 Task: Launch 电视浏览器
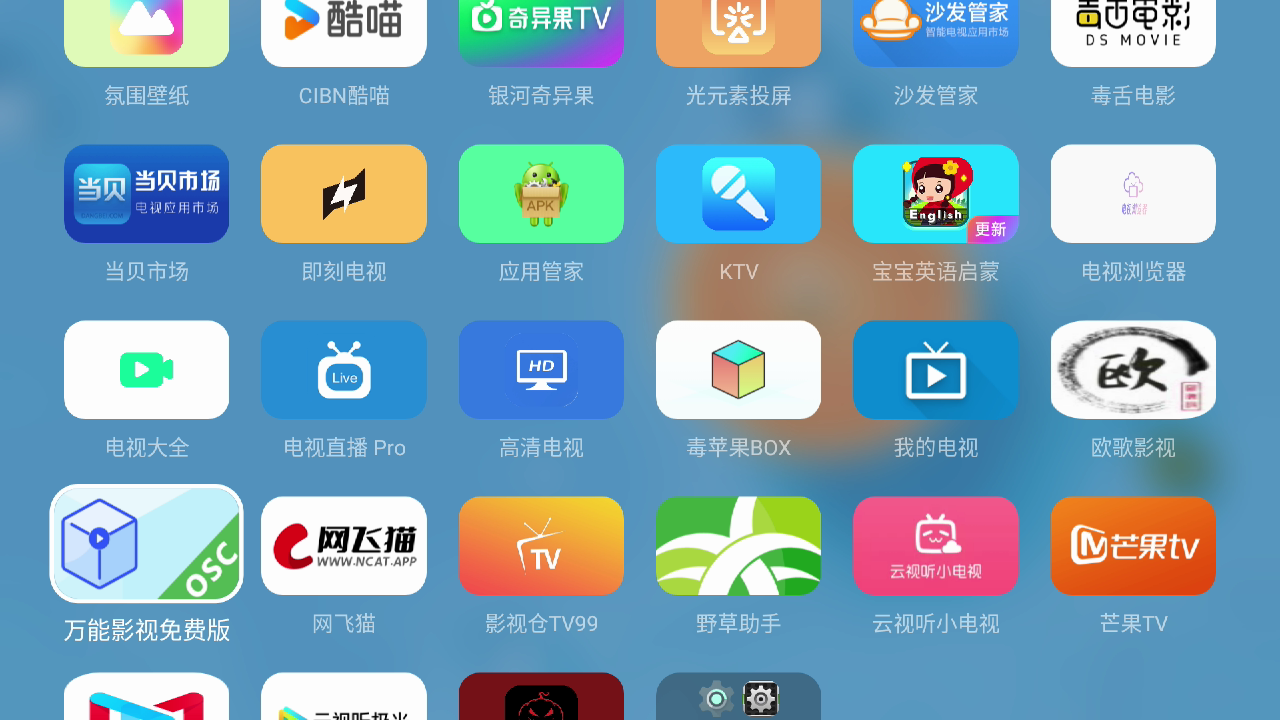[x=1133, y=194]
